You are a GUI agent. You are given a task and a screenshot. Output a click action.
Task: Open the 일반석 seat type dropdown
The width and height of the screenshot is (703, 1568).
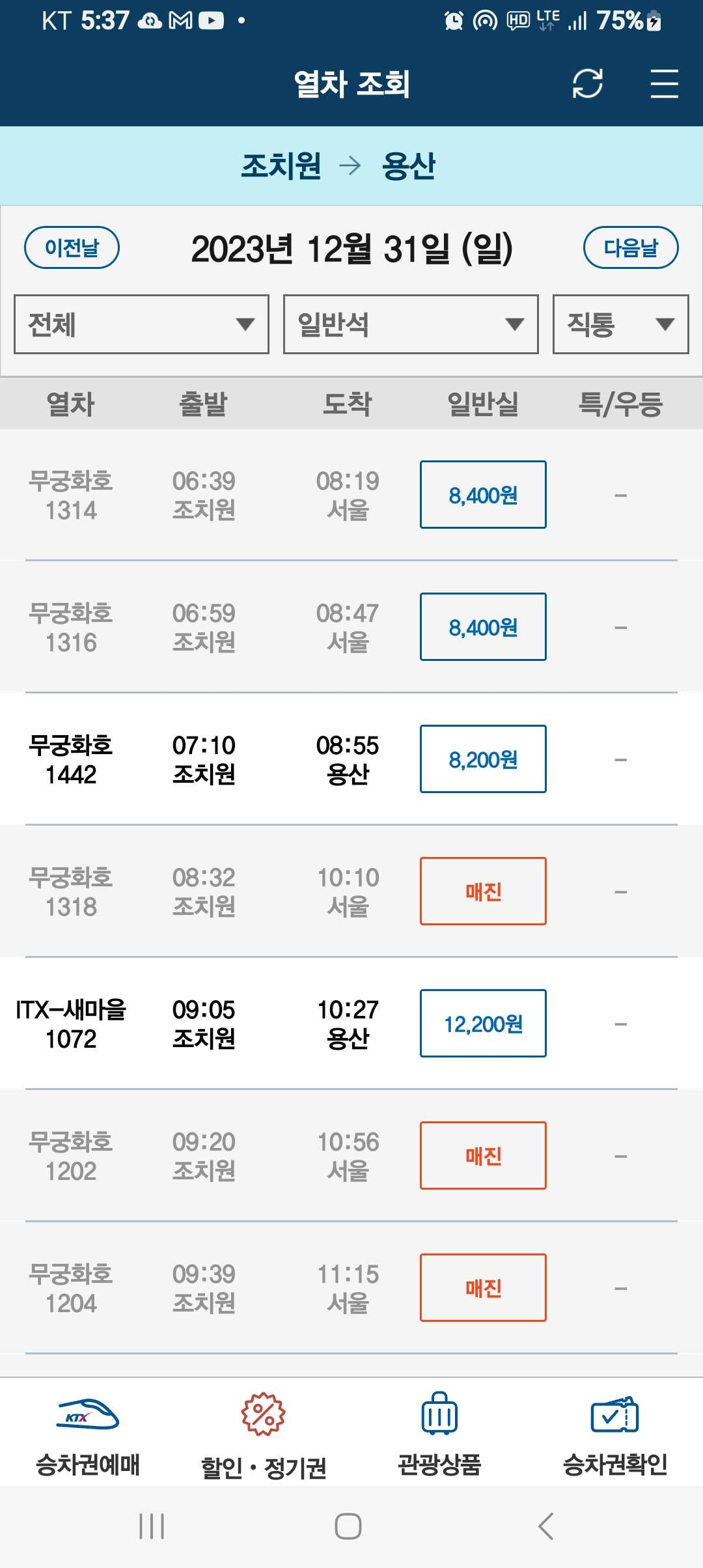pos(411,324)
